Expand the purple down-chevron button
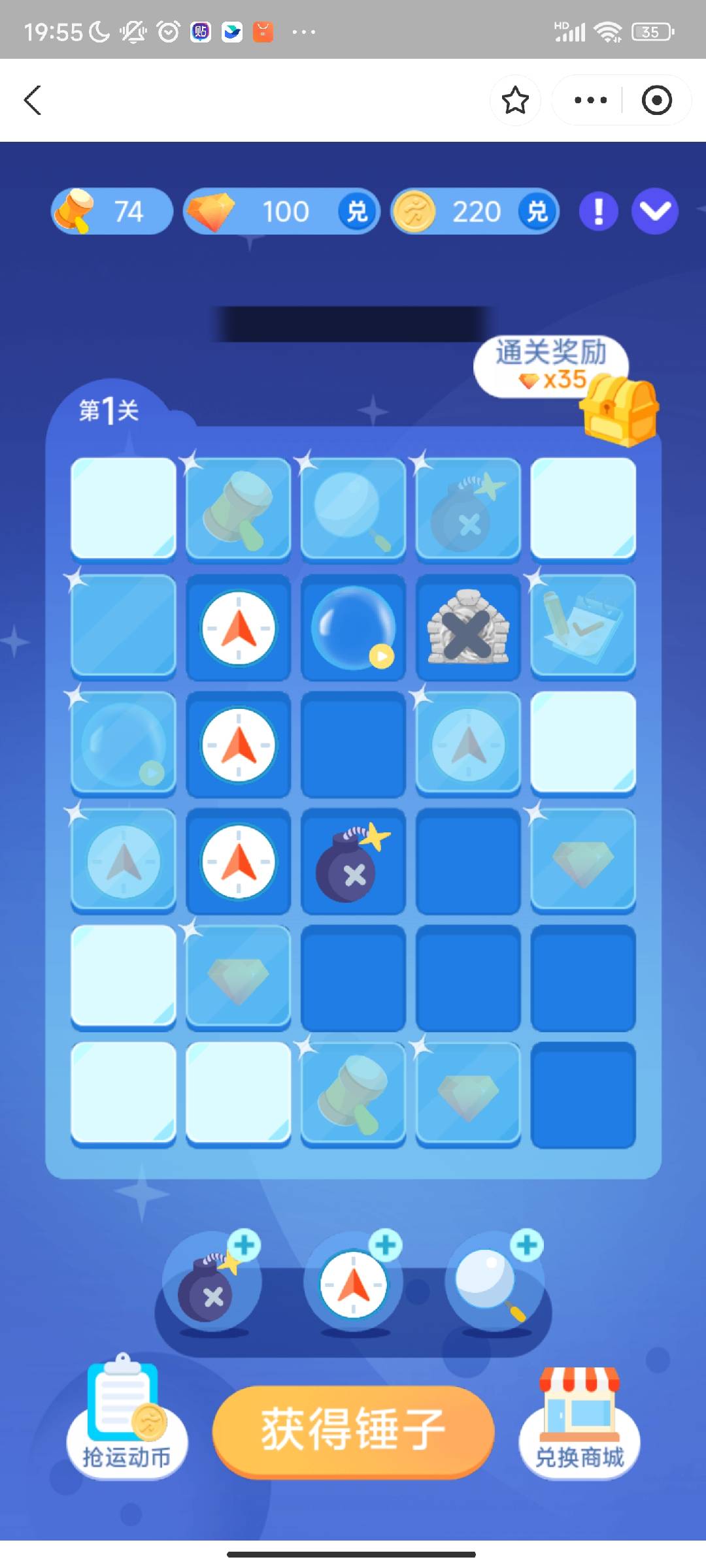Viewport: 706px width, 1568px height. pyautogui.click(x=655, y=212)
